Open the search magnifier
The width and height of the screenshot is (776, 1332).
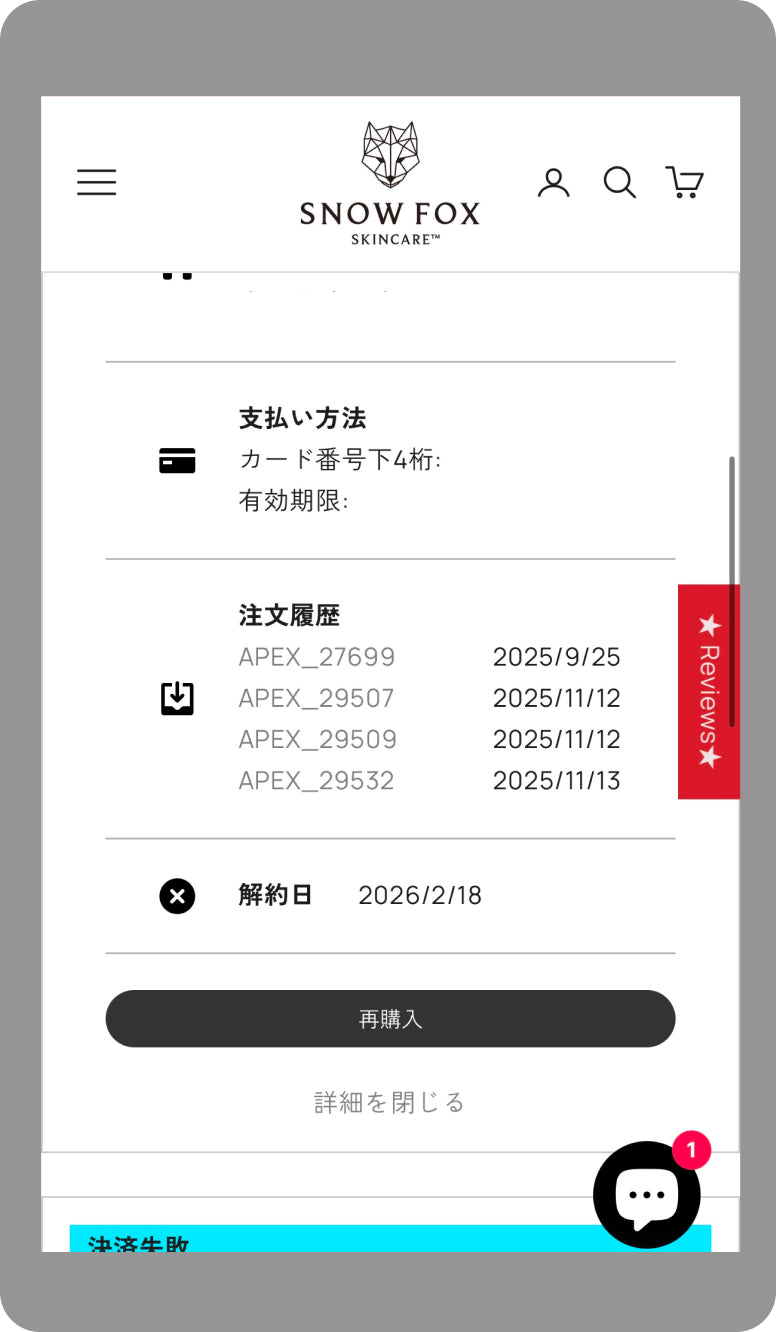pos(619,182)
